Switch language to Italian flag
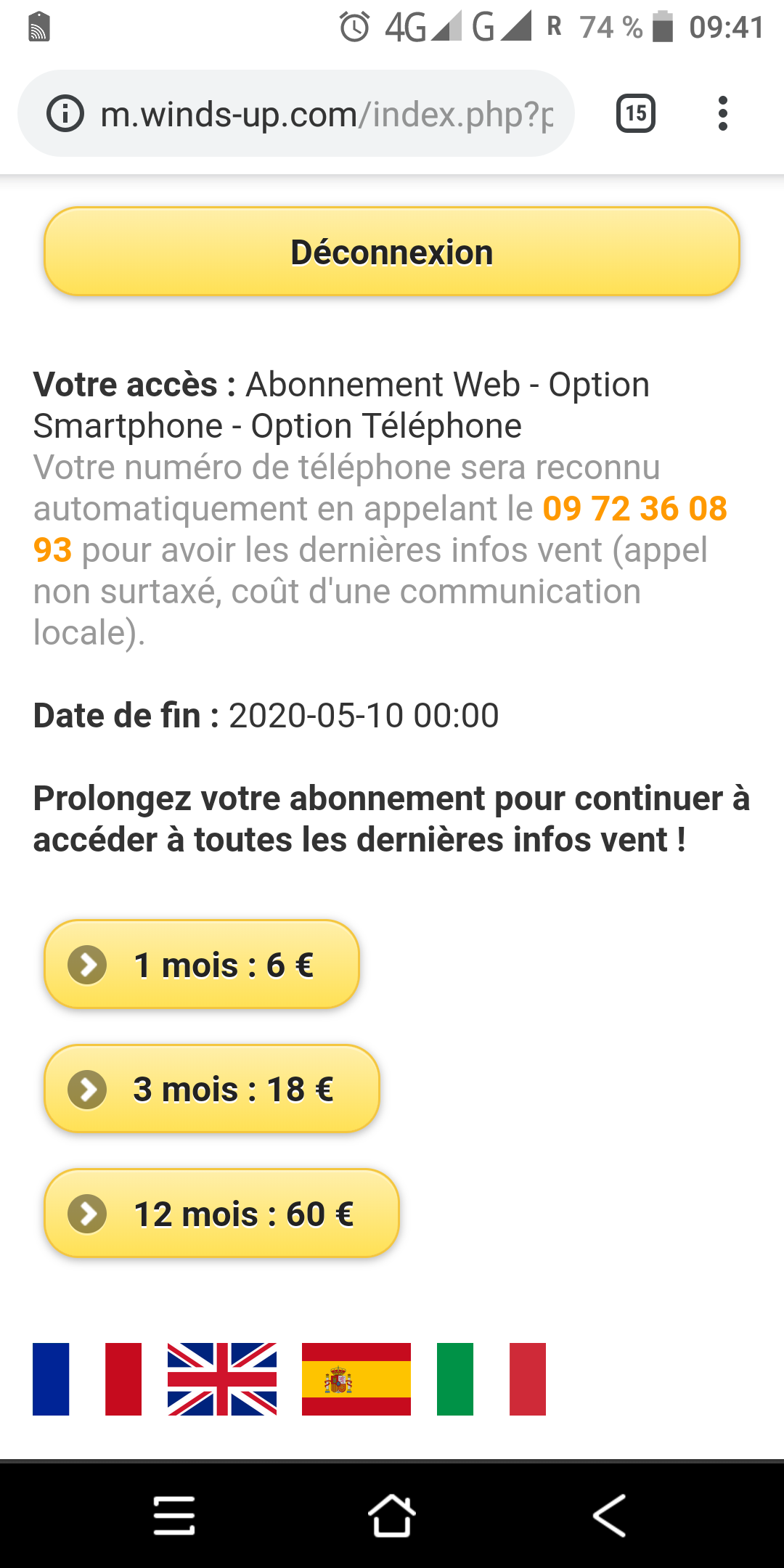The image size is (784, 1568). coord(491,1379)
